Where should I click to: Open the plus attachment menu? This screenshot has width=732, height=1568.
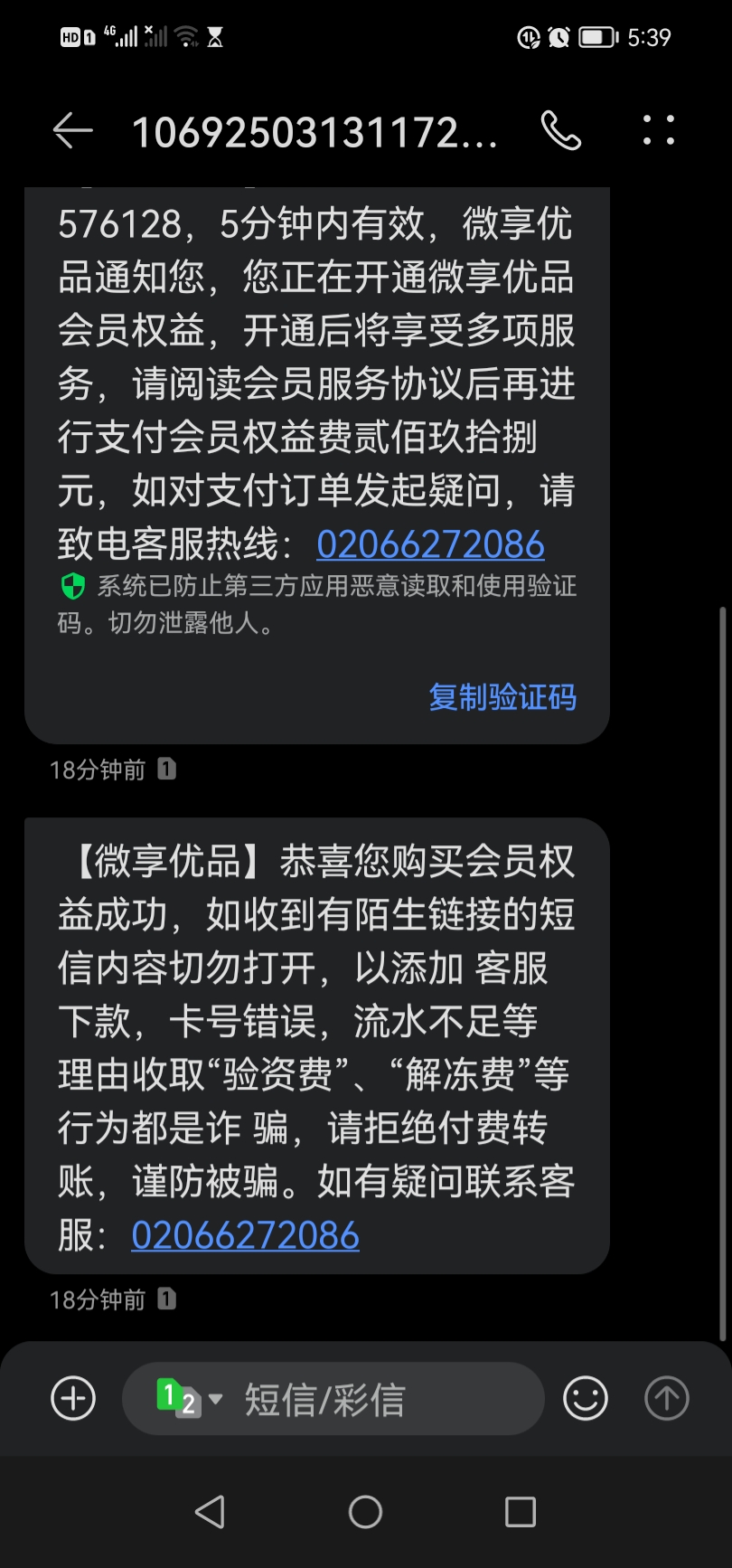73,1398
